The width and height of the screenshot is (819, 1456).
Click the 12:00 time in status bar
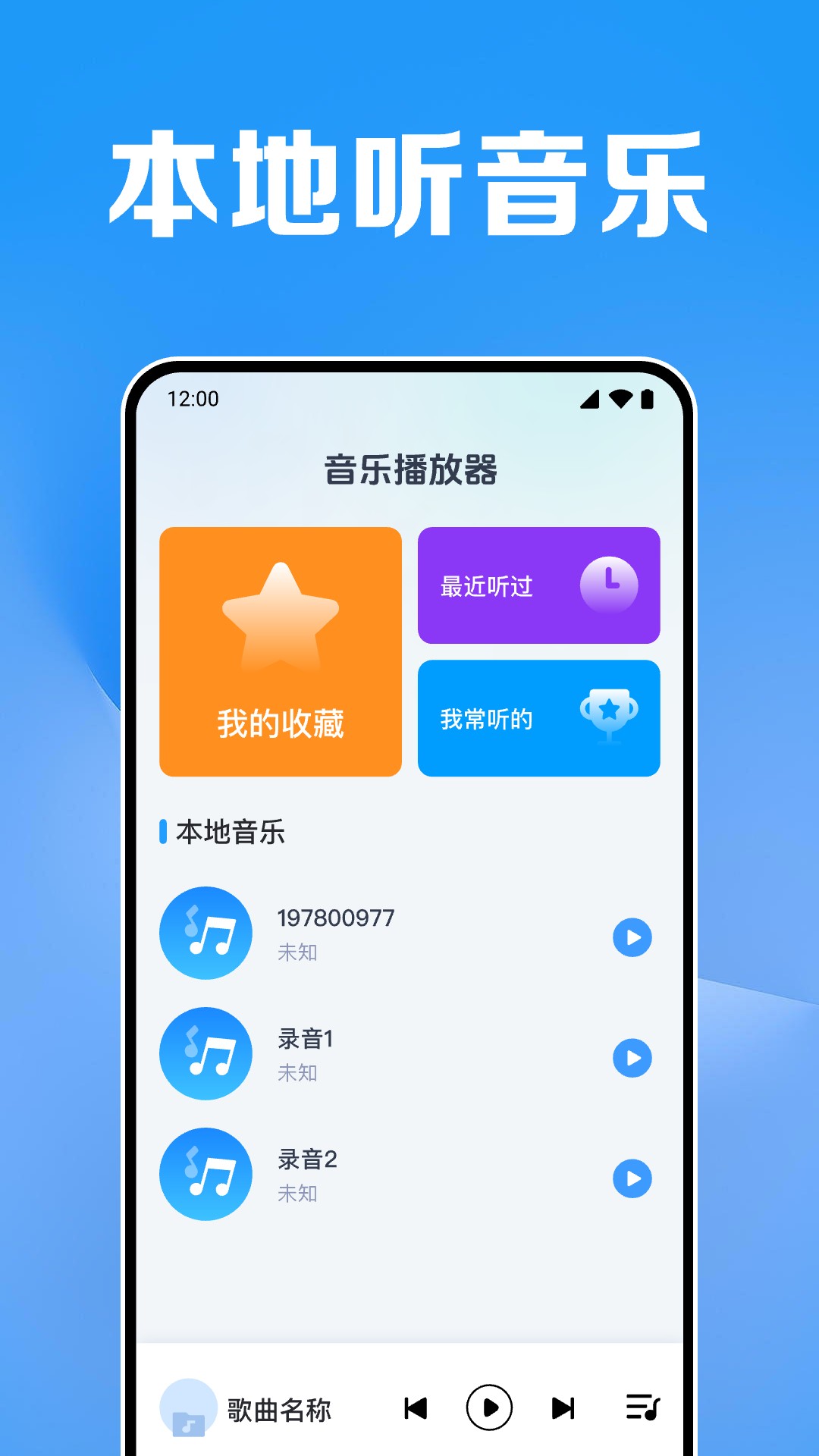tap(193, 399)
